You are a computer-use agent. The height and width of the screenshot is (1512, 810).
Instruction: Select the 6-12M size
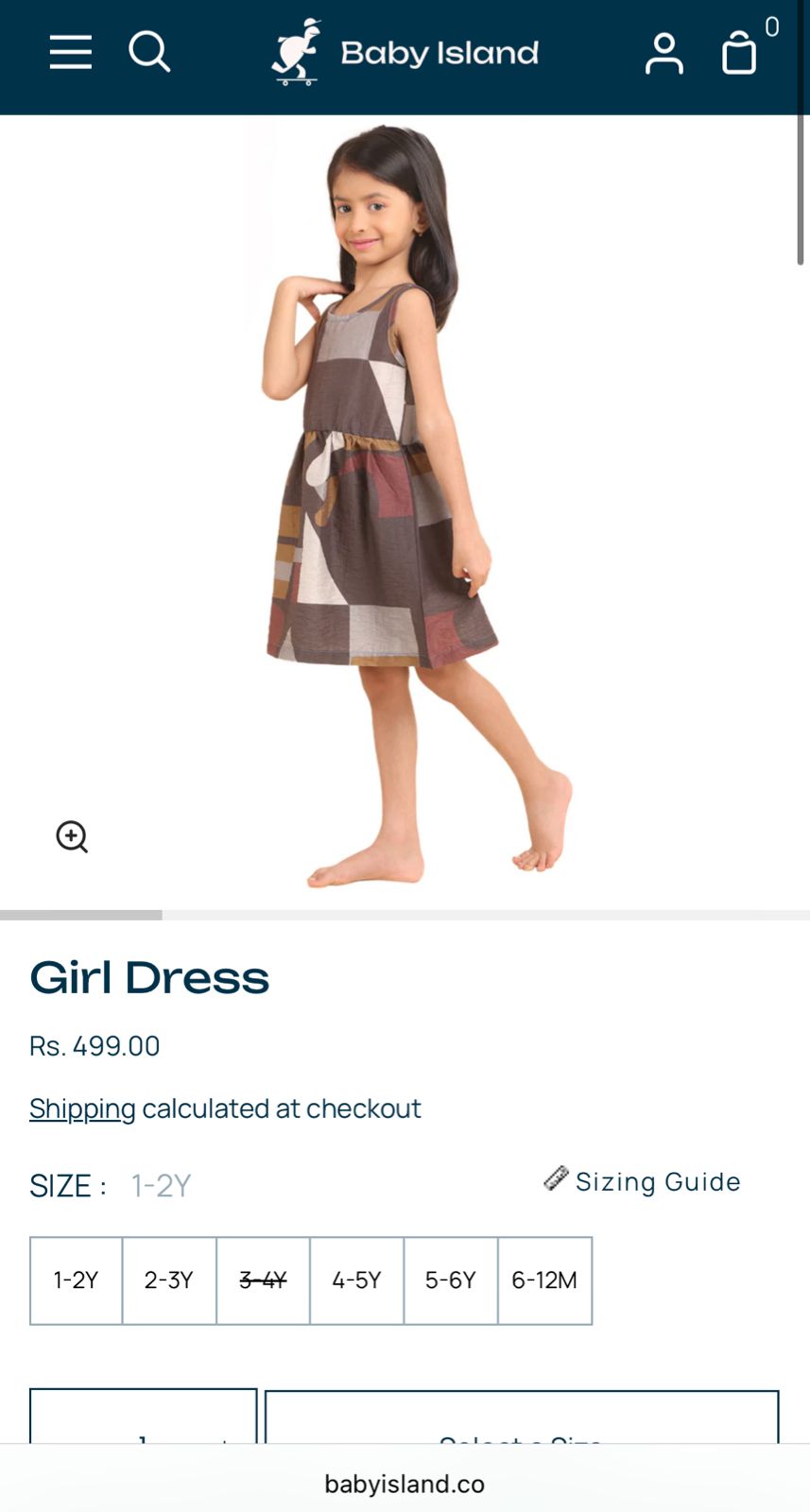click(x=544, y=1280)
